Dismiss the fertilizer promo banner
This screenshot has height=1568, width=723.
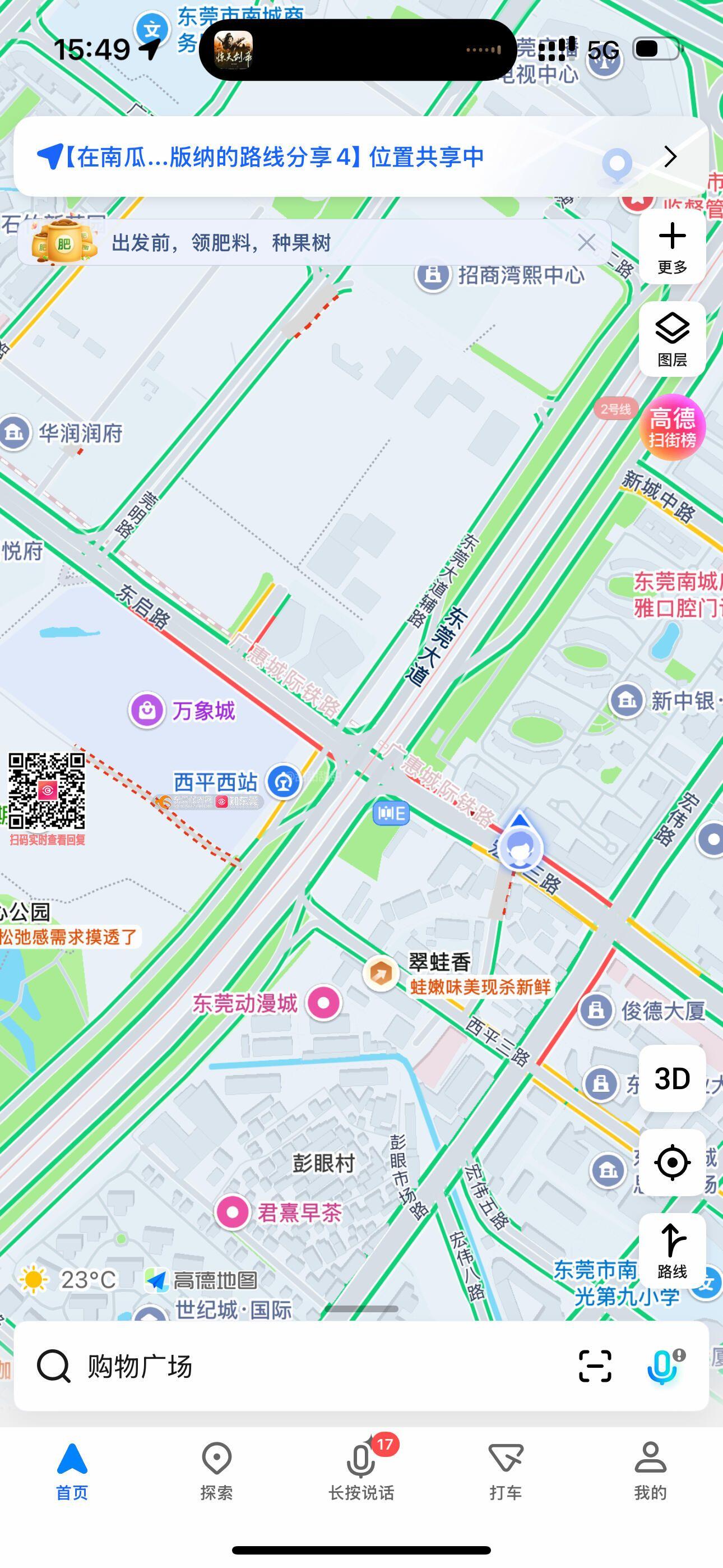coord(587,242)
